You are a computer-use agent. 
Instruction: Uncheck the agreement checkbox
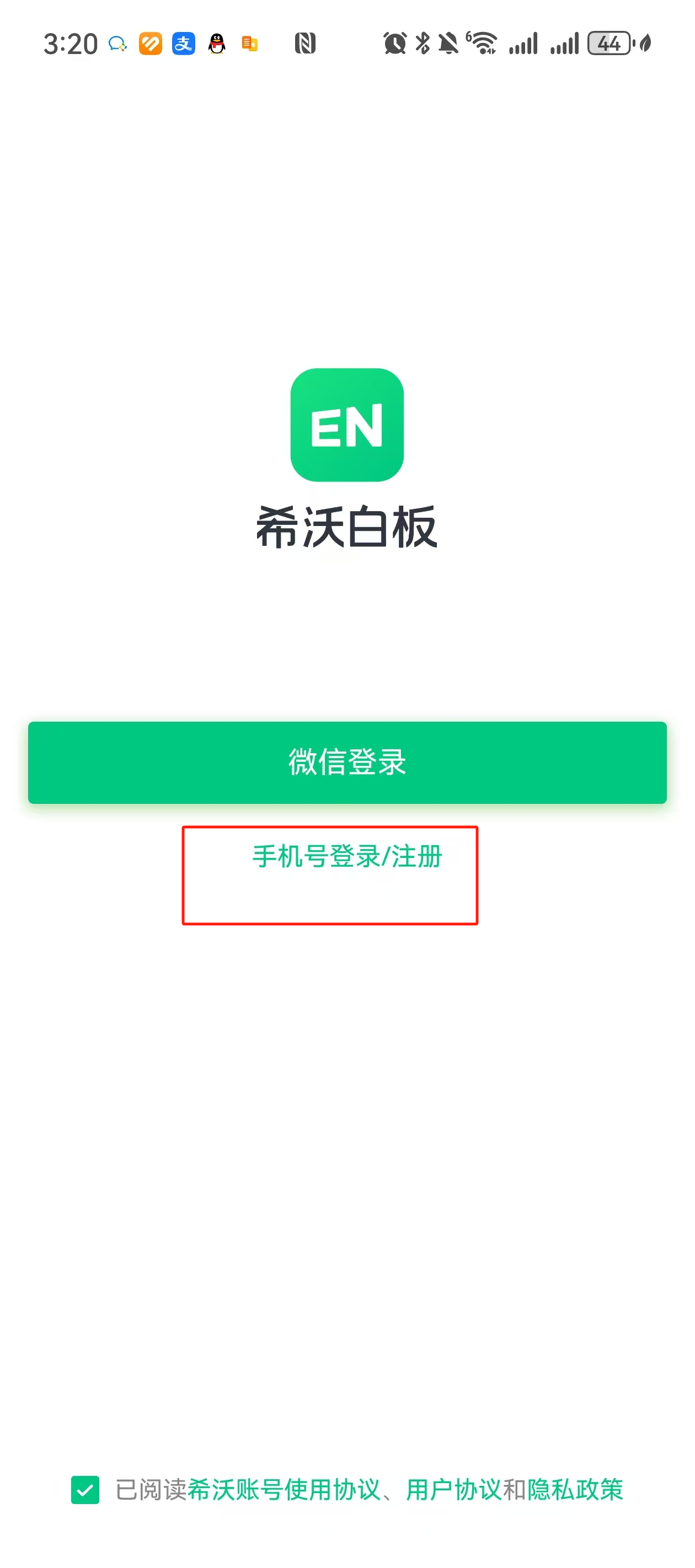pos(85,1490)
